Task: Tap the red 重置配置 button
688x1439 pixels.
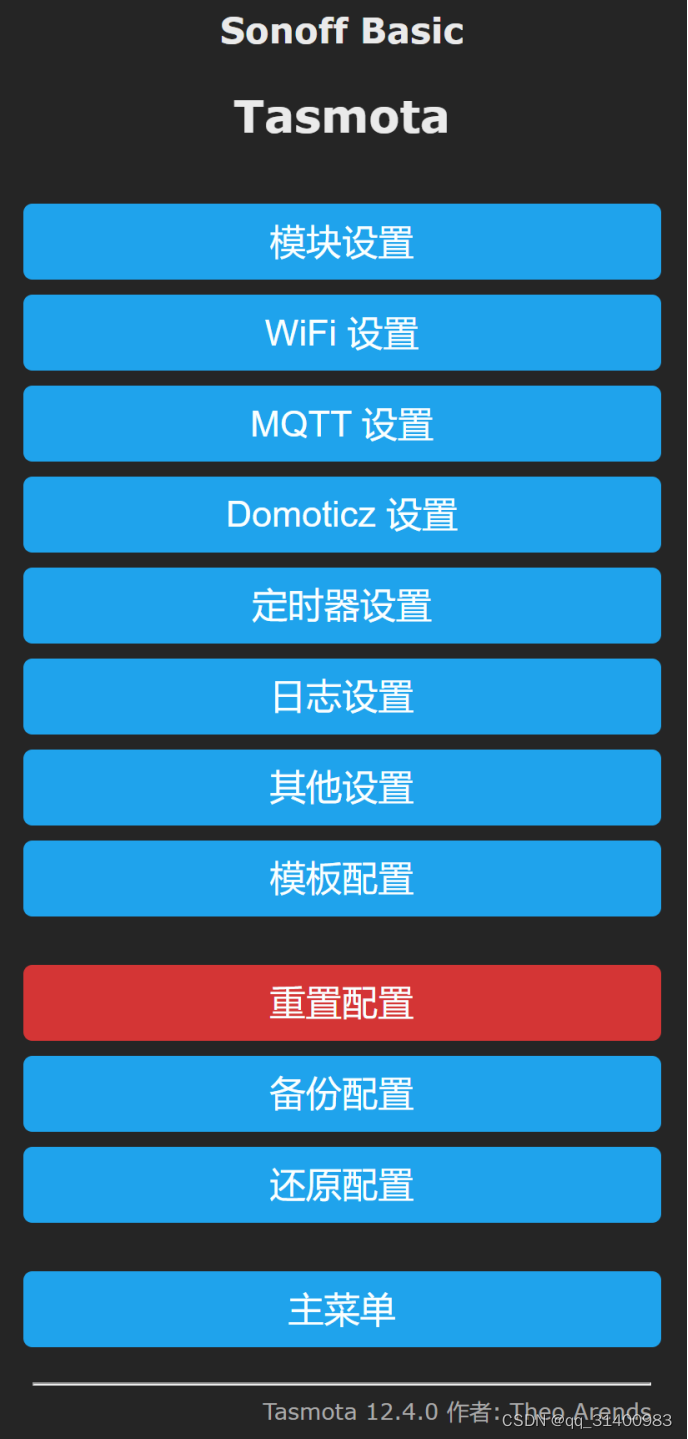Action: coord(342,1003)
